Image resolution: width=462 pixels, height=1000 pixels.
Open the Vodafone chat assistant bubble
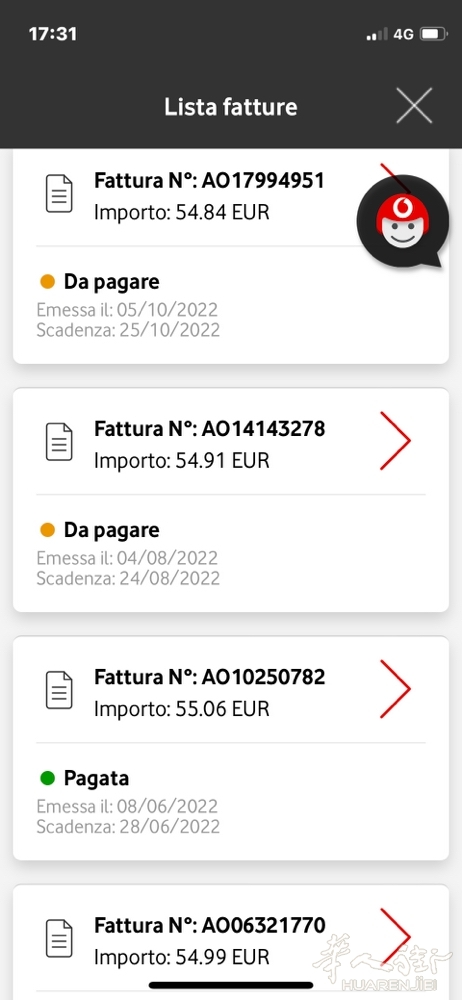pos(402,221)
